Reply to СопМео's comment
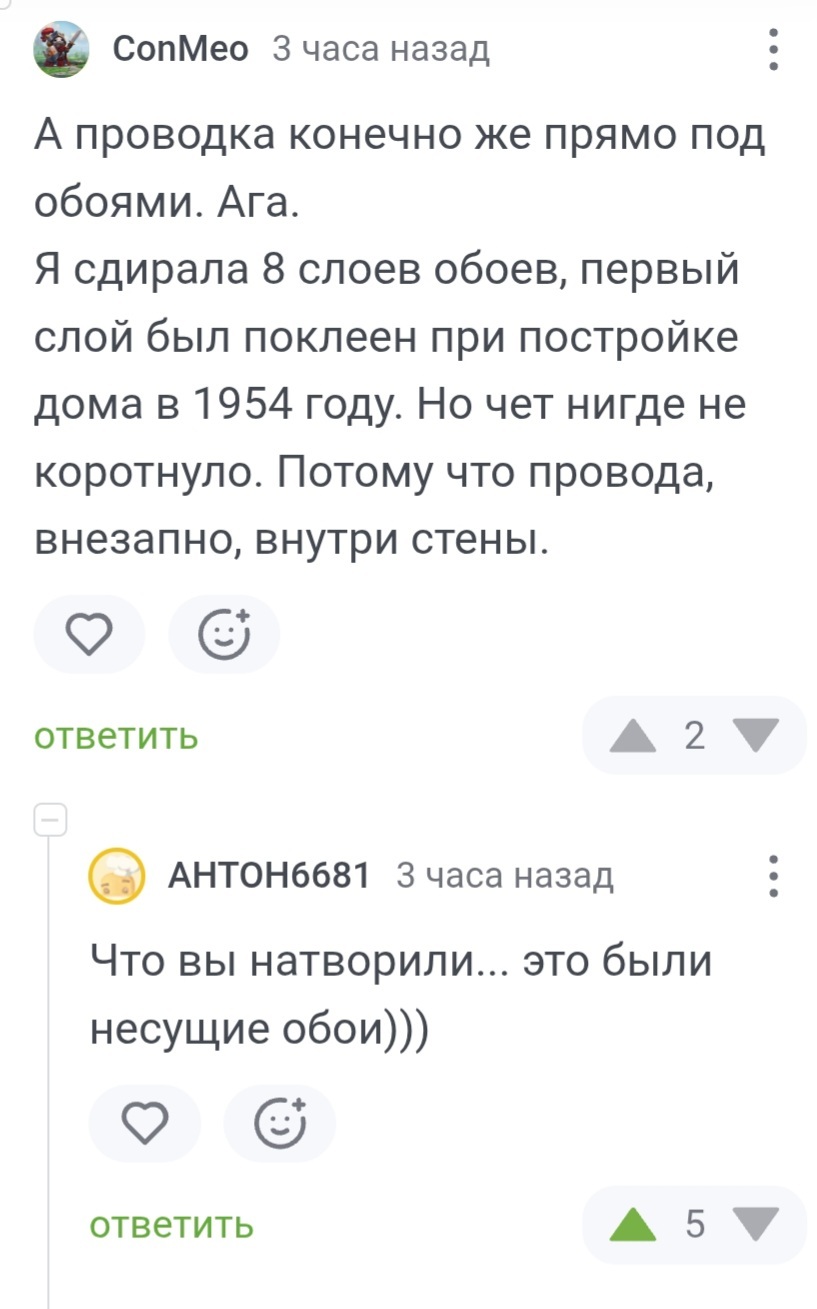 116,737
